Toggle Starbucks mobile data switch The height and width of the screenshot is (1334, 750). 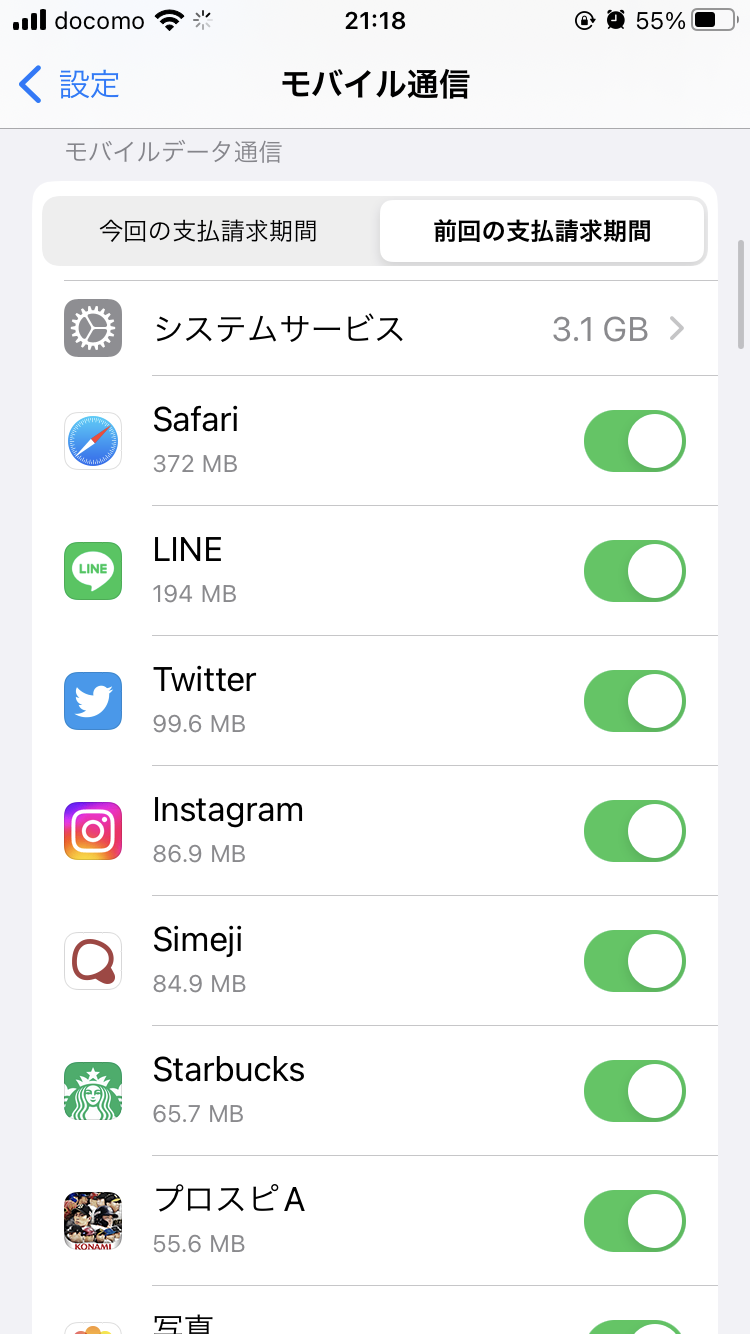634,1091
